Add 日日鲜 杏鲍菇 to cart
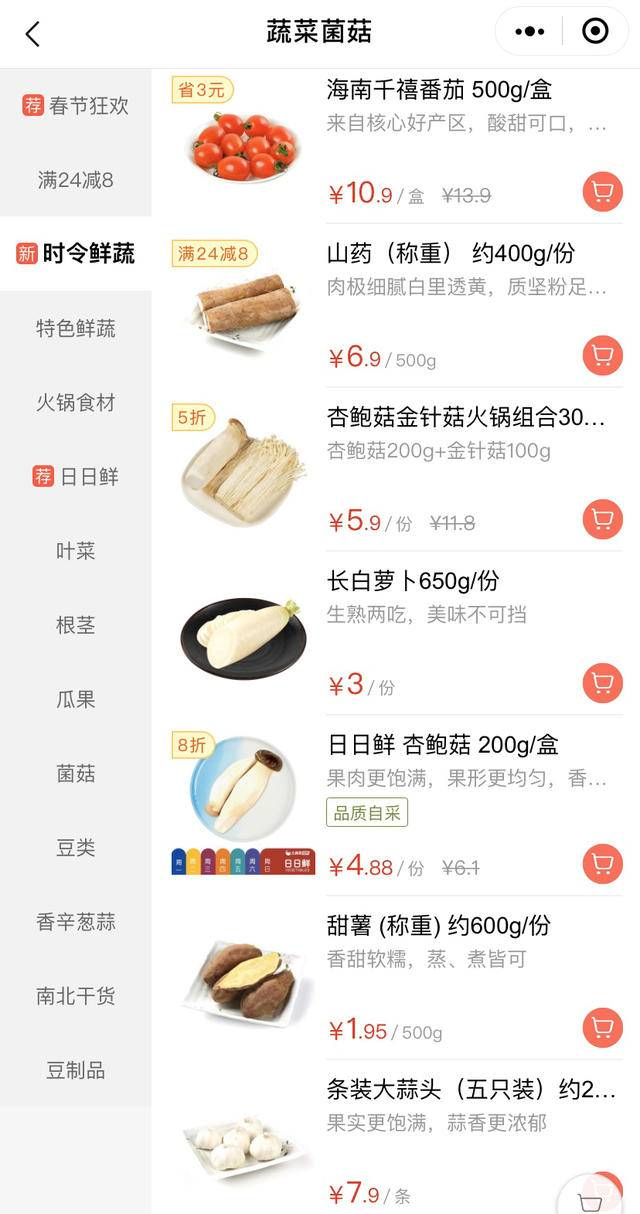Image resolution: width=640 pixels, height=1214 pixels. (602, 864)
